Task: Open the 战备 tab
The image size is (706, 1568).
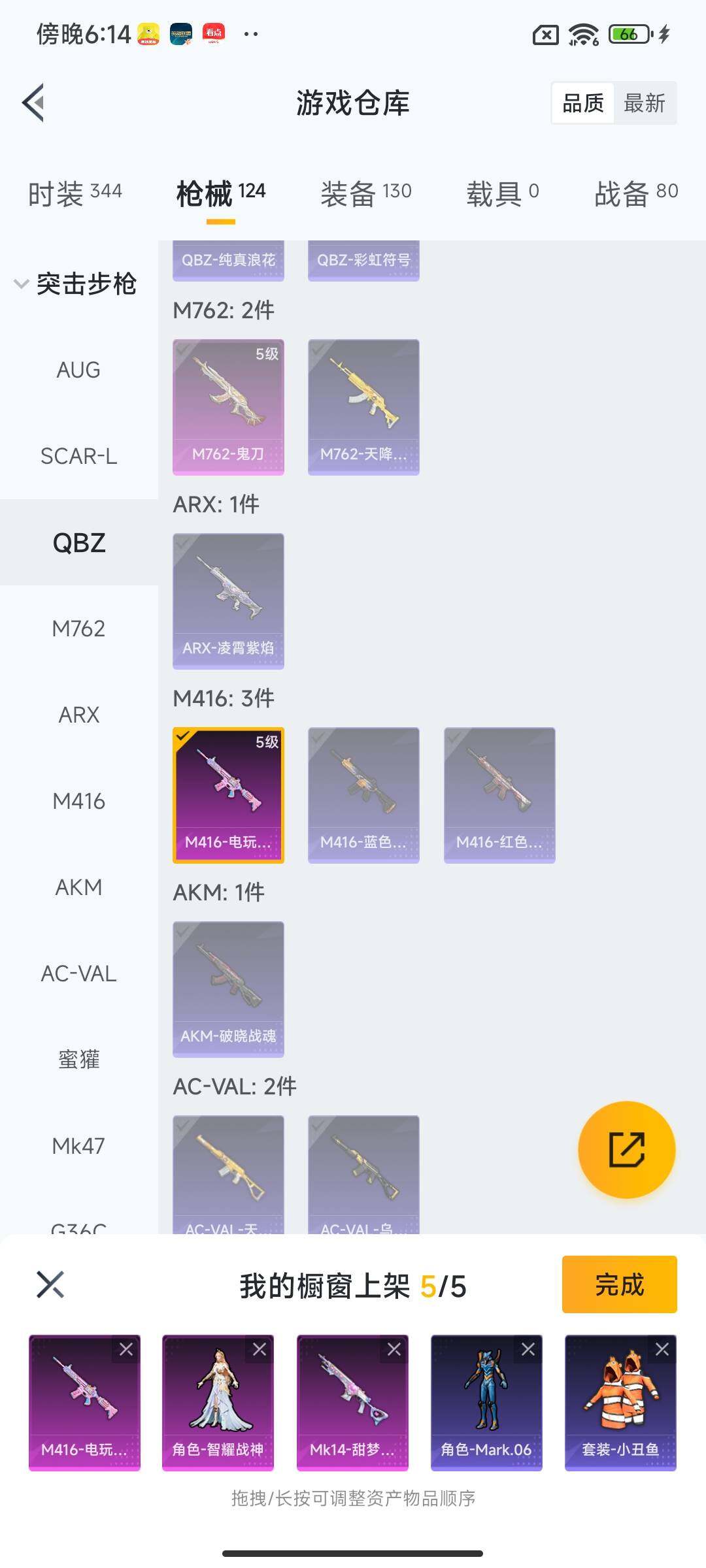Action: pyautogui.click(x=635, y=194)
